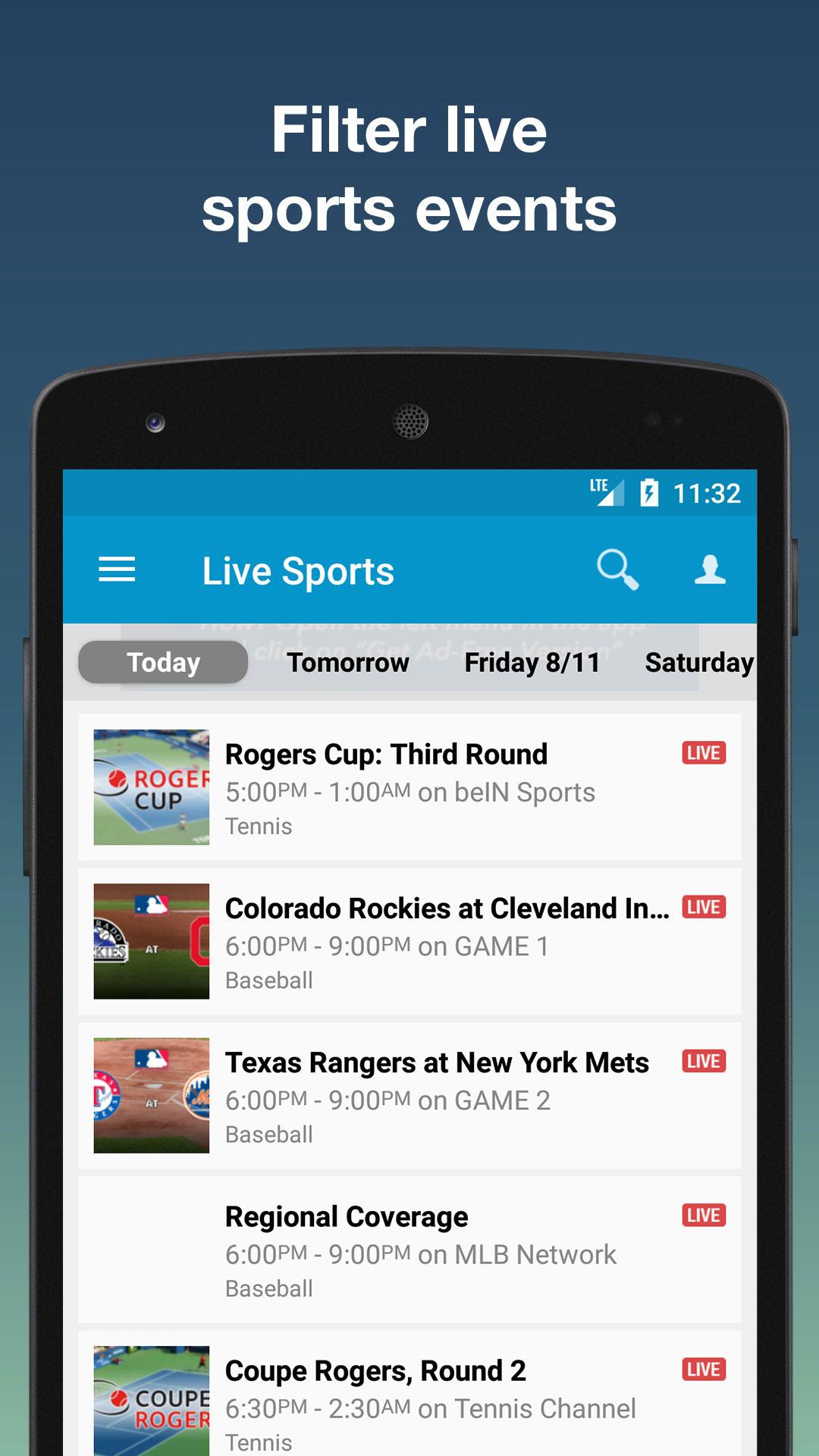
Task: Switch filter to Tomorrow
Action: pyautogui.click(x=347, y=661)
